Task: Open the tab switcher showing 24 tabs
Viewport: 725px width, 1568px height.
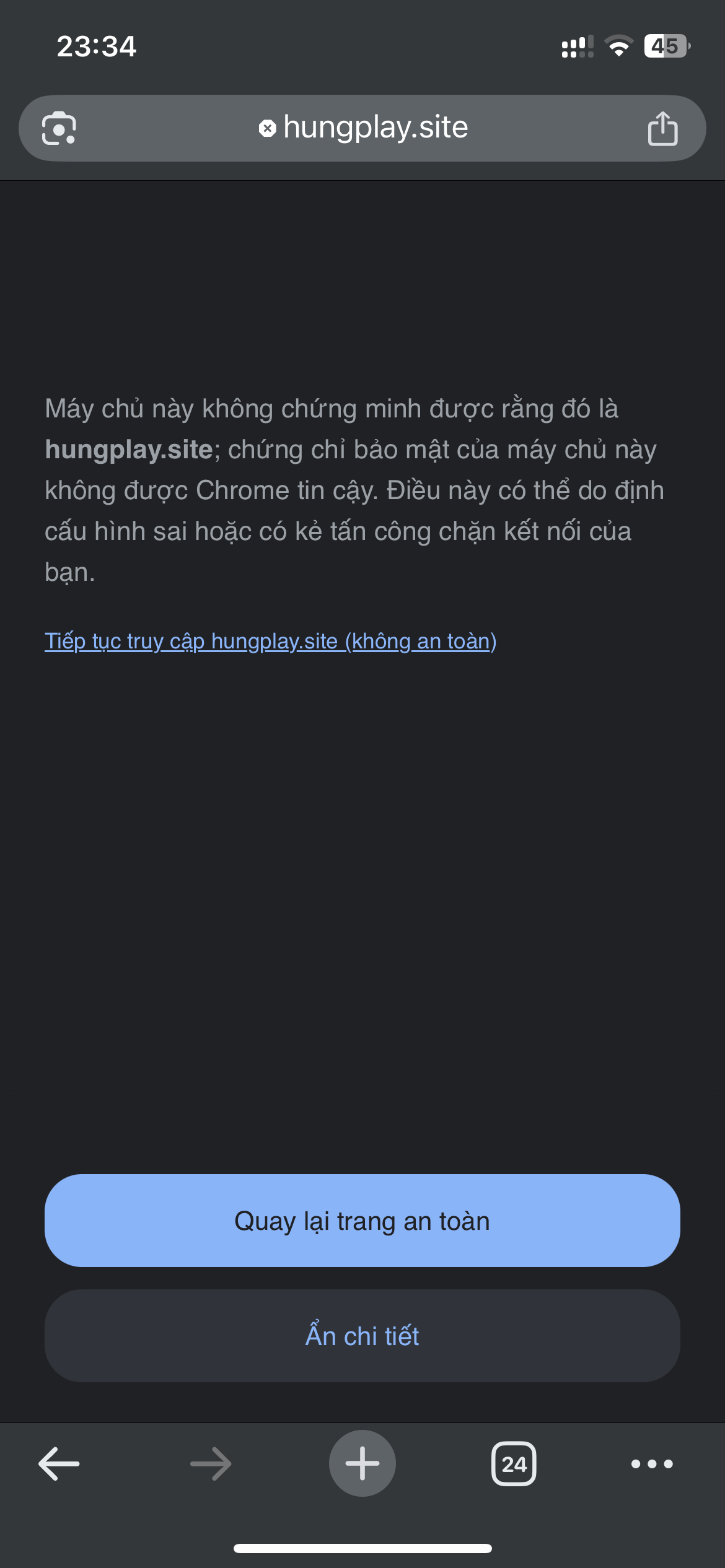Action: pyautogui.click(x=514, y=1464)
